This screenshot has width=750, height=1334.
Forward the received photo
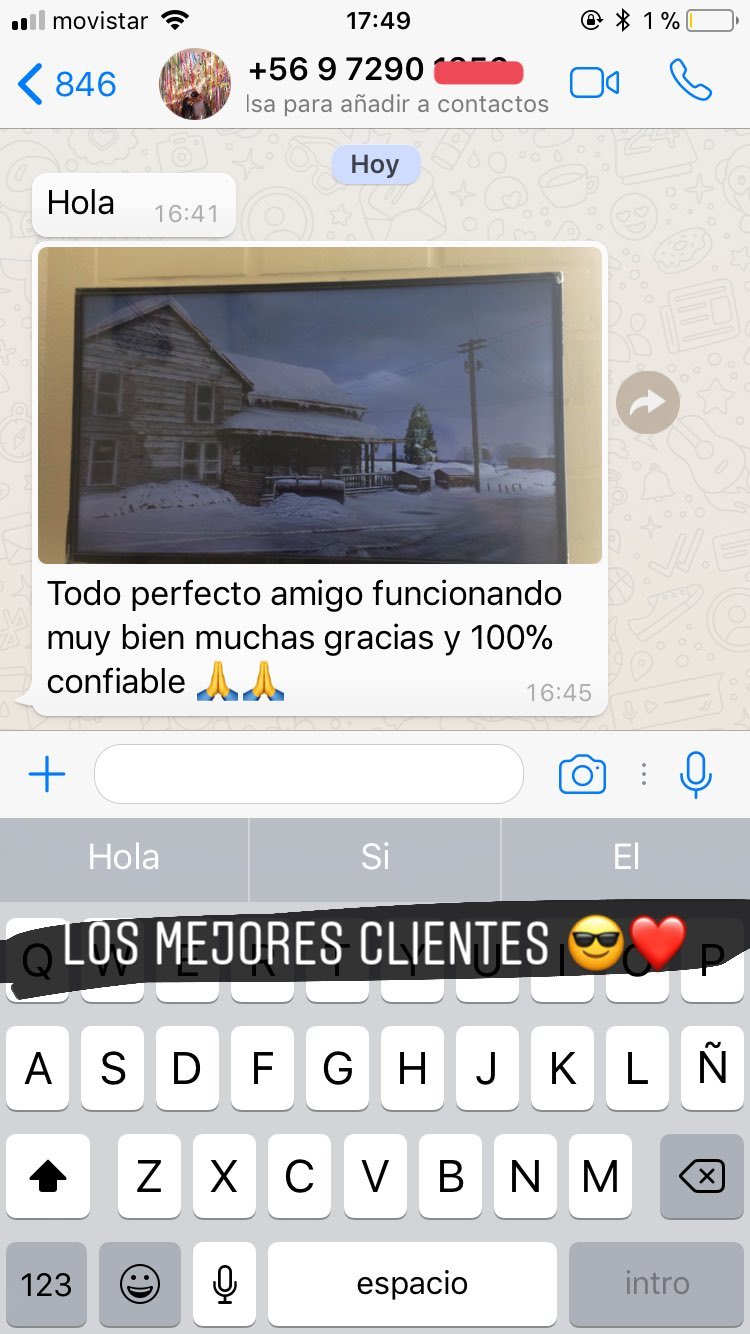tap(647, 402)
